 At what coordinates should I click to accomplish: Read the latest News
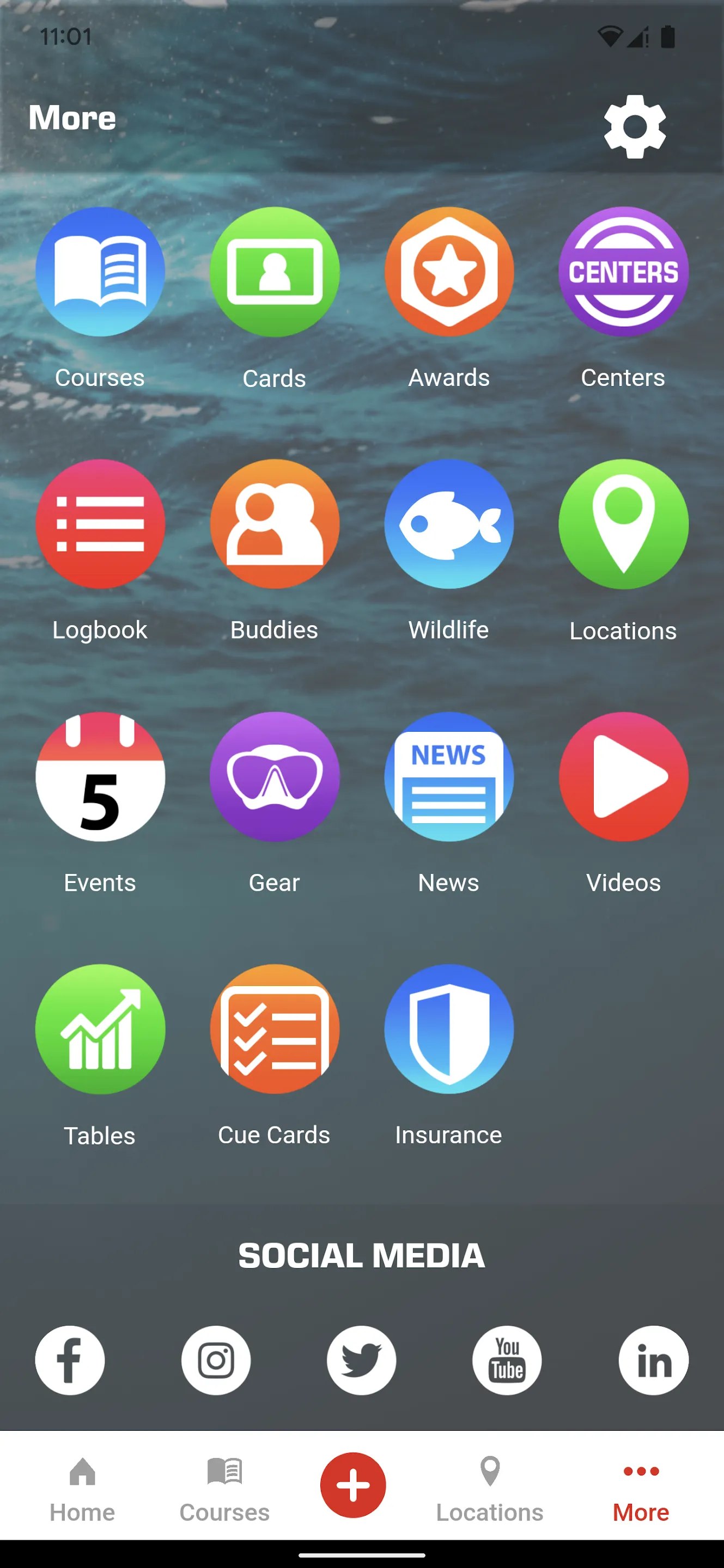coord(449,777)
